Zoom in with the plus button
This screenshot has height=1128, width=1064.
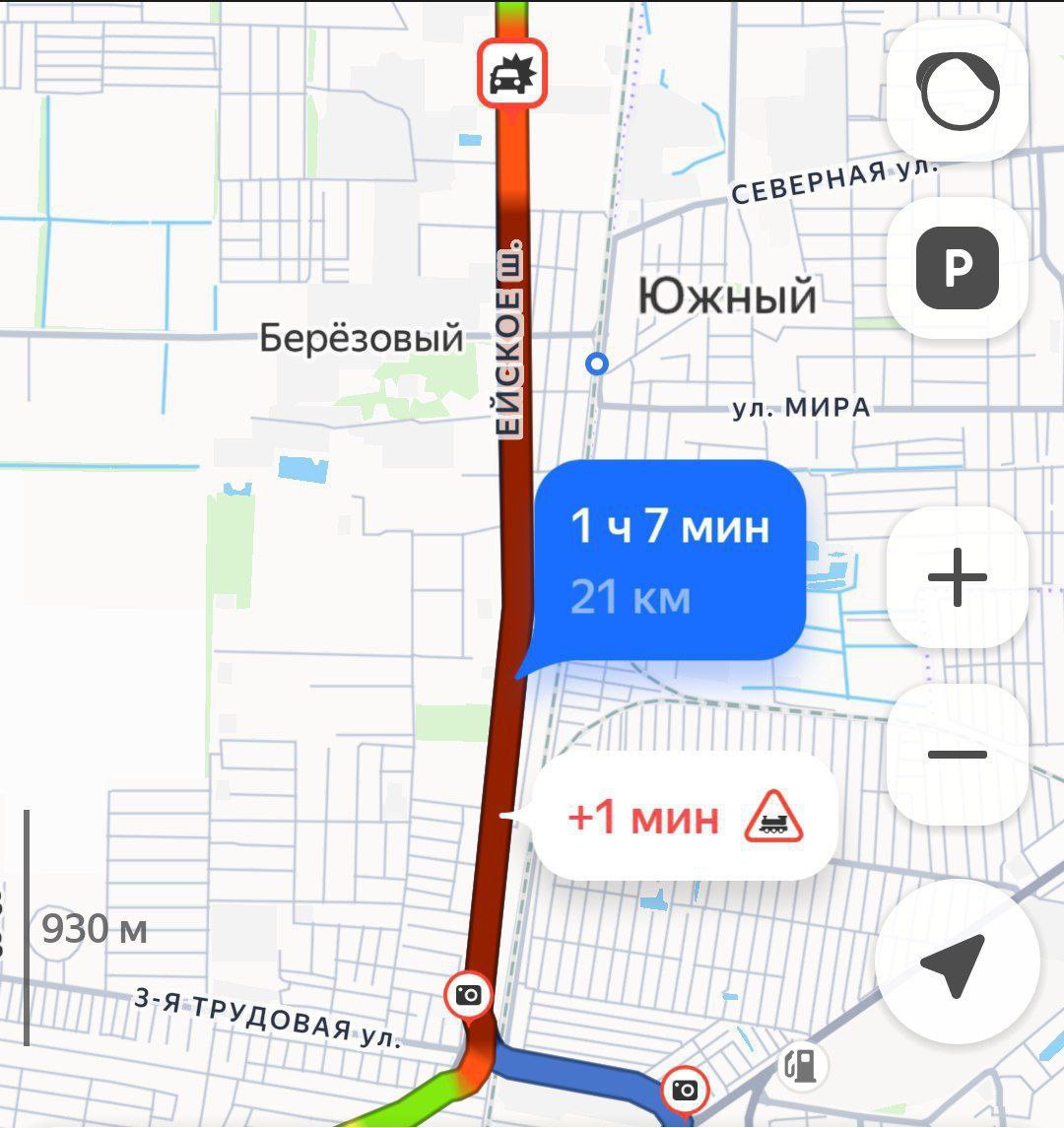click(x=957, y=577)
